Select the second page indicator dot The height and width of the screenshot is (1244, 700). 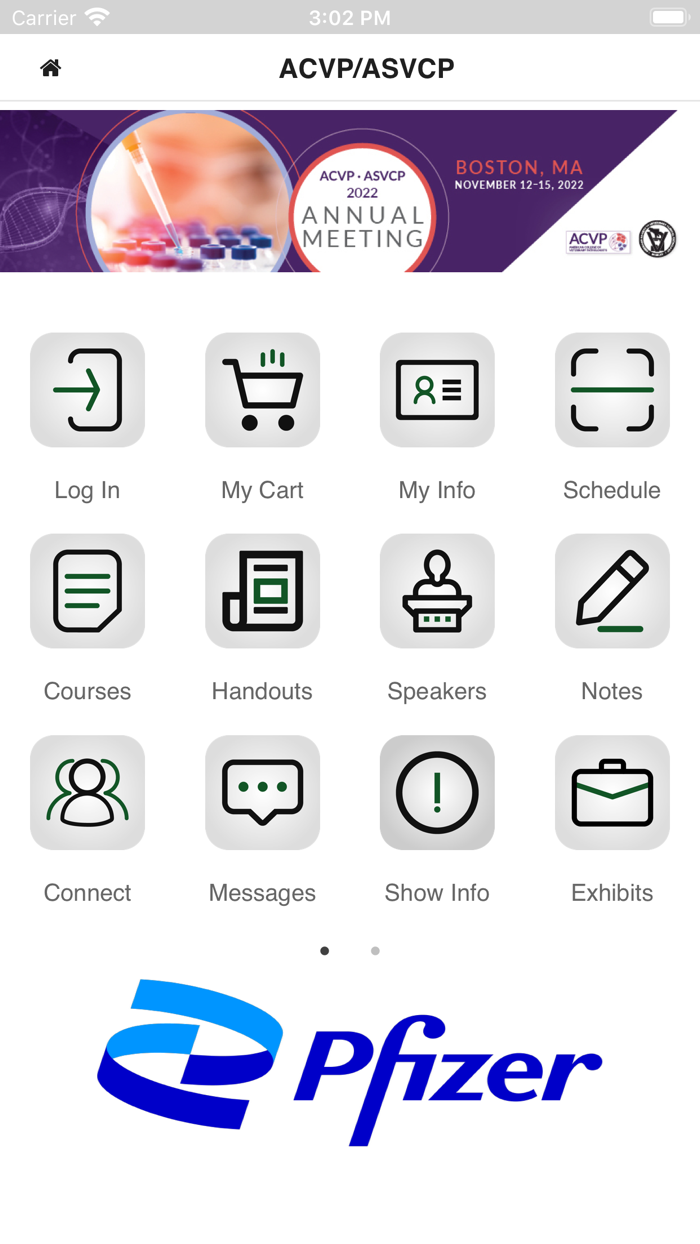coord(375,951)
